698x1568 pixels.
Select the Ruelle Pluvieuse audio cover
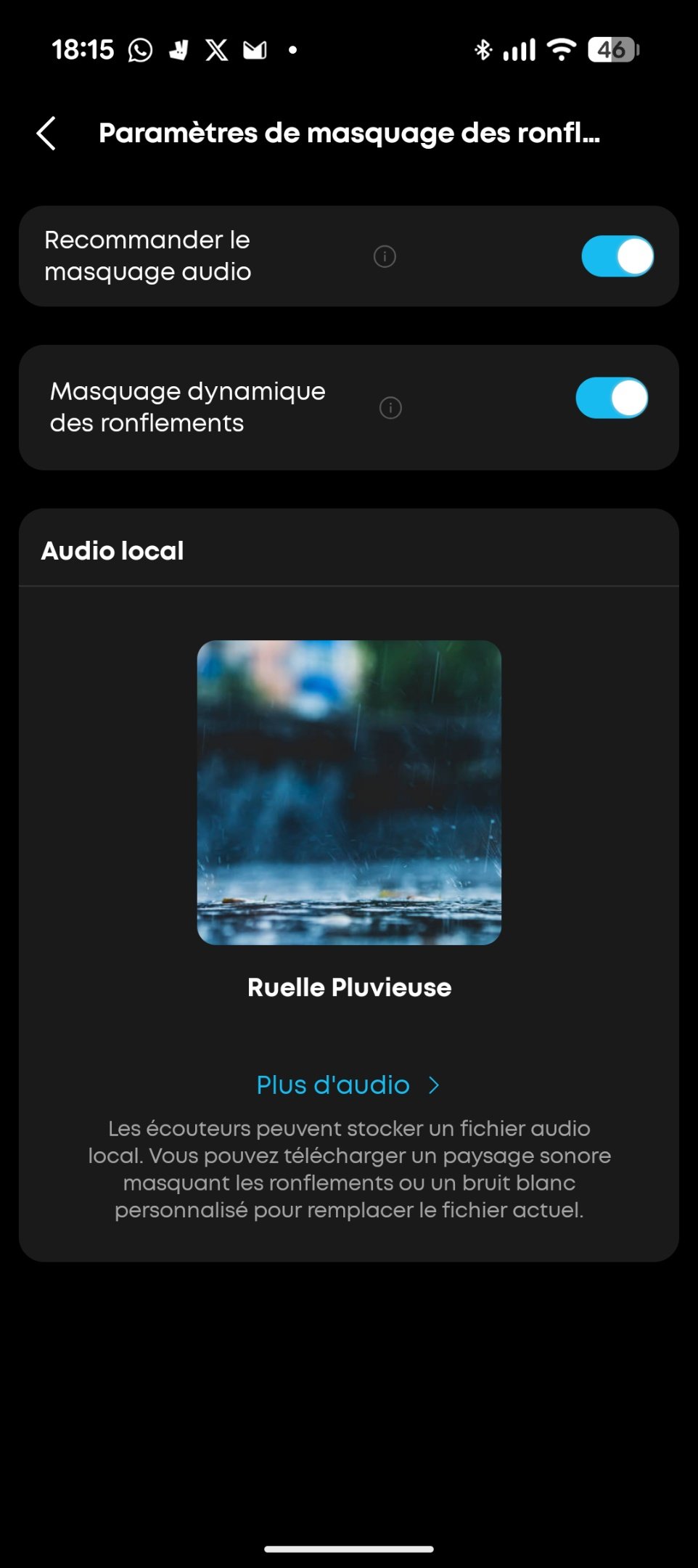point(349,792)
